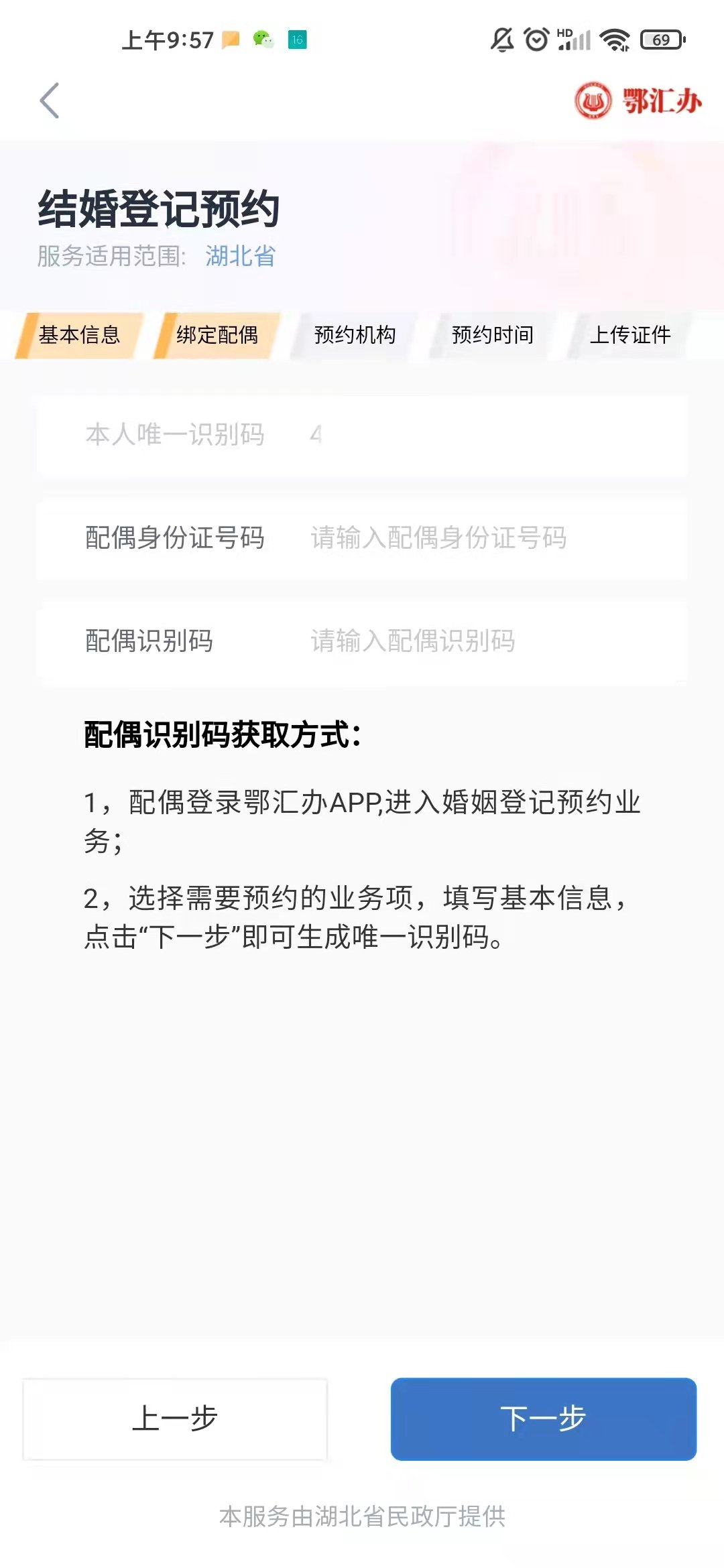Go to the 上传证件 step tab
The image size is (724, 1568).
click(630, 335)
